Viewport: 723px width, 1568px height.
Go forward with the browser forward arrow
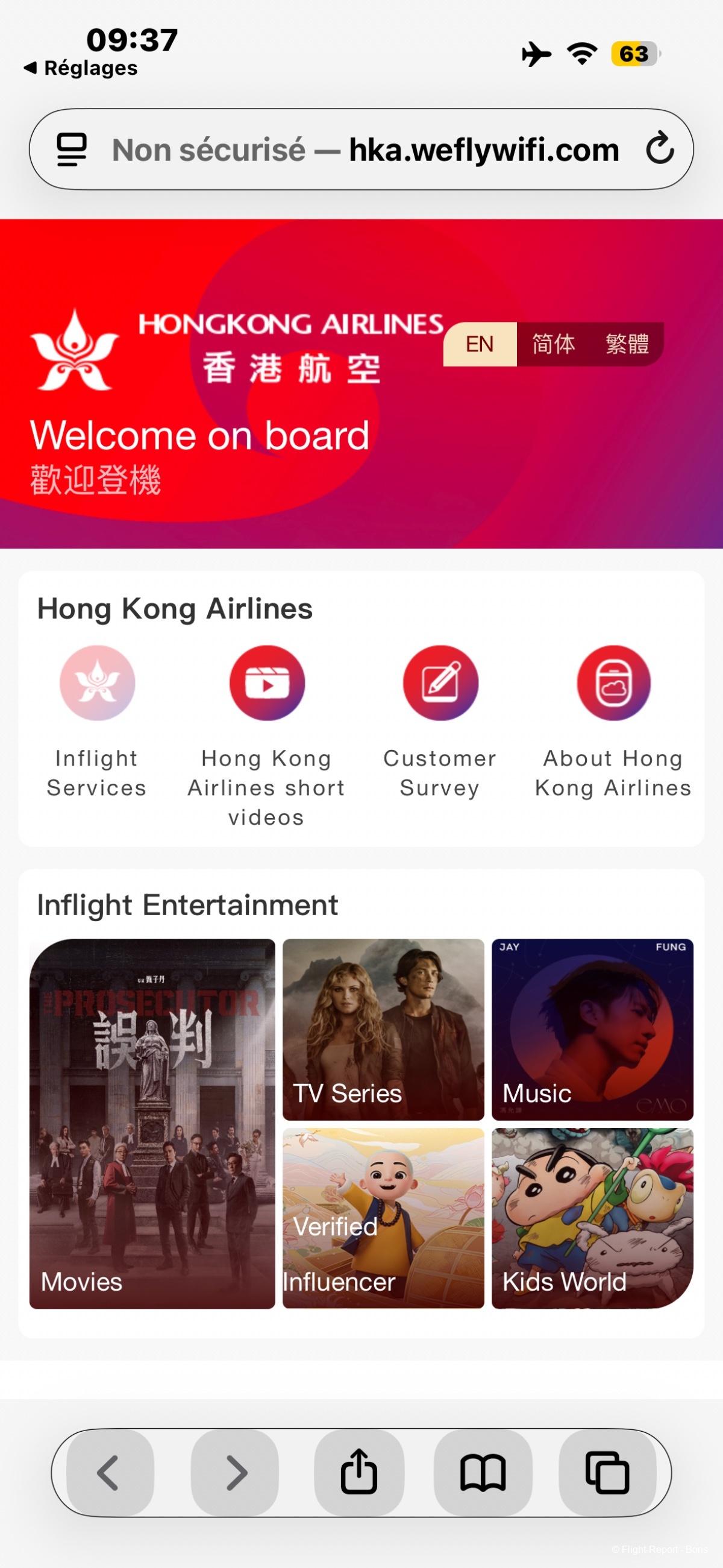[x=235, y=1472]
